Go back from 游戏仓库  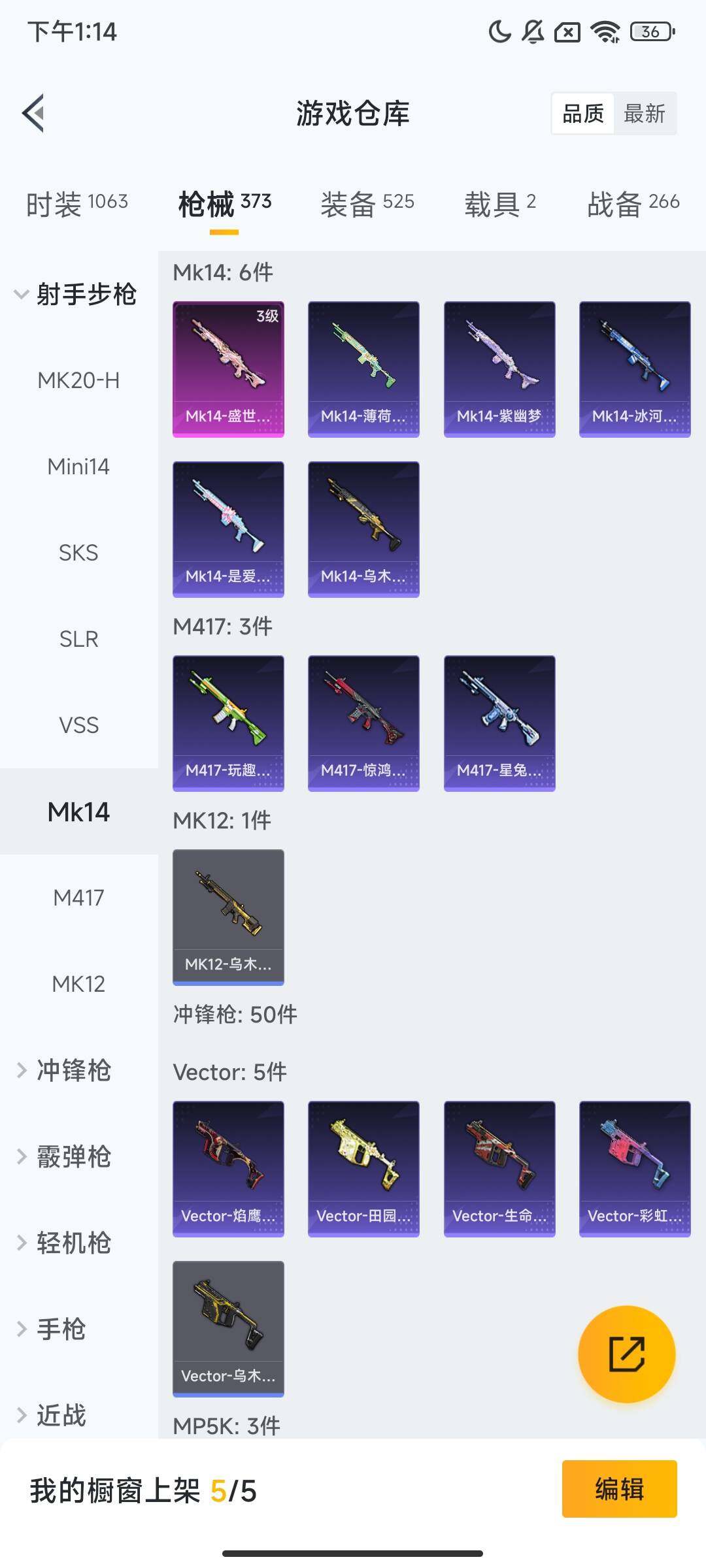point(34,113)
